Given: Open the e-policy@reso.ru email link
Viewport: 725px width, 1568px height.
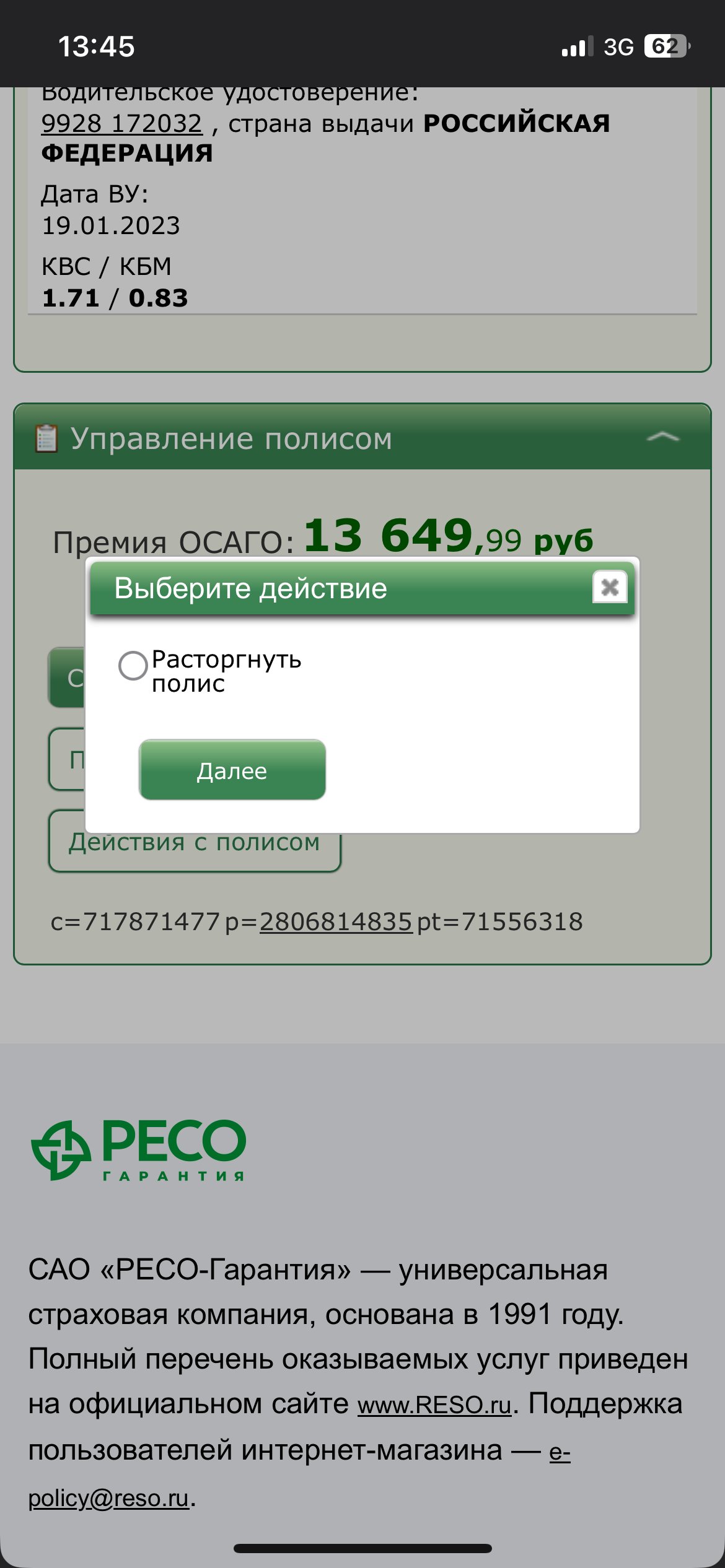Looking at the screenshot, I should (x=108, y=1497).
